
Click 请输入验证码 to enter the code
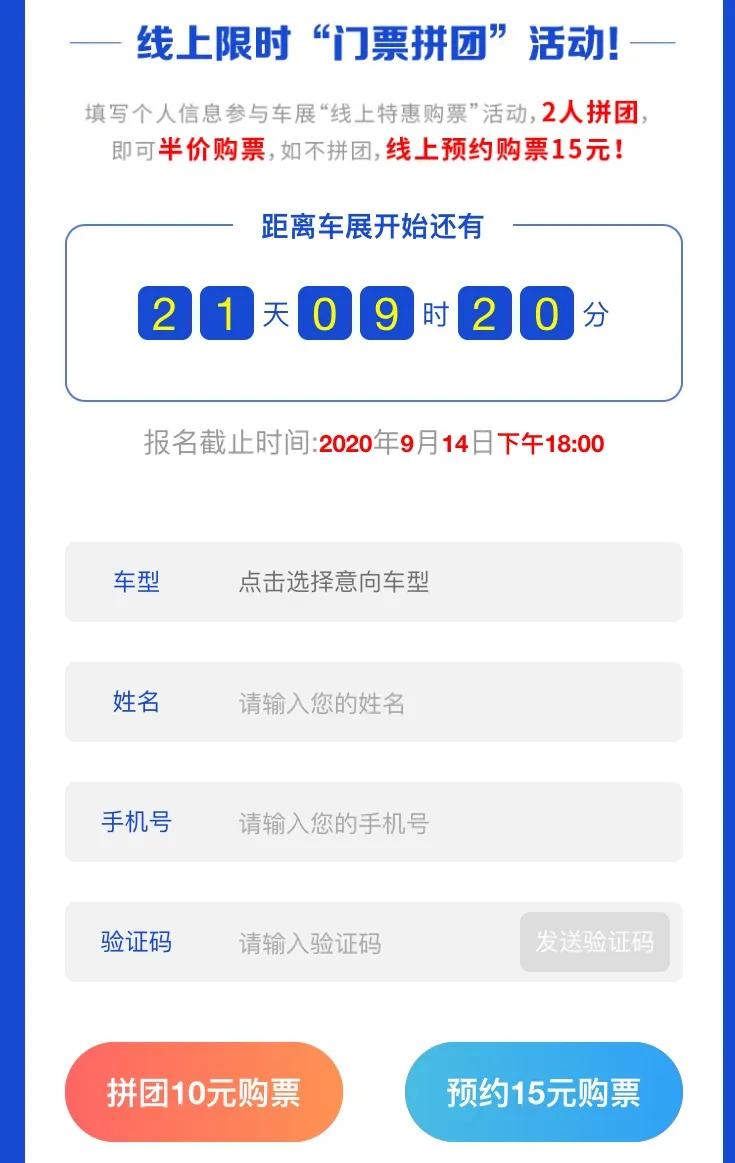310,942
